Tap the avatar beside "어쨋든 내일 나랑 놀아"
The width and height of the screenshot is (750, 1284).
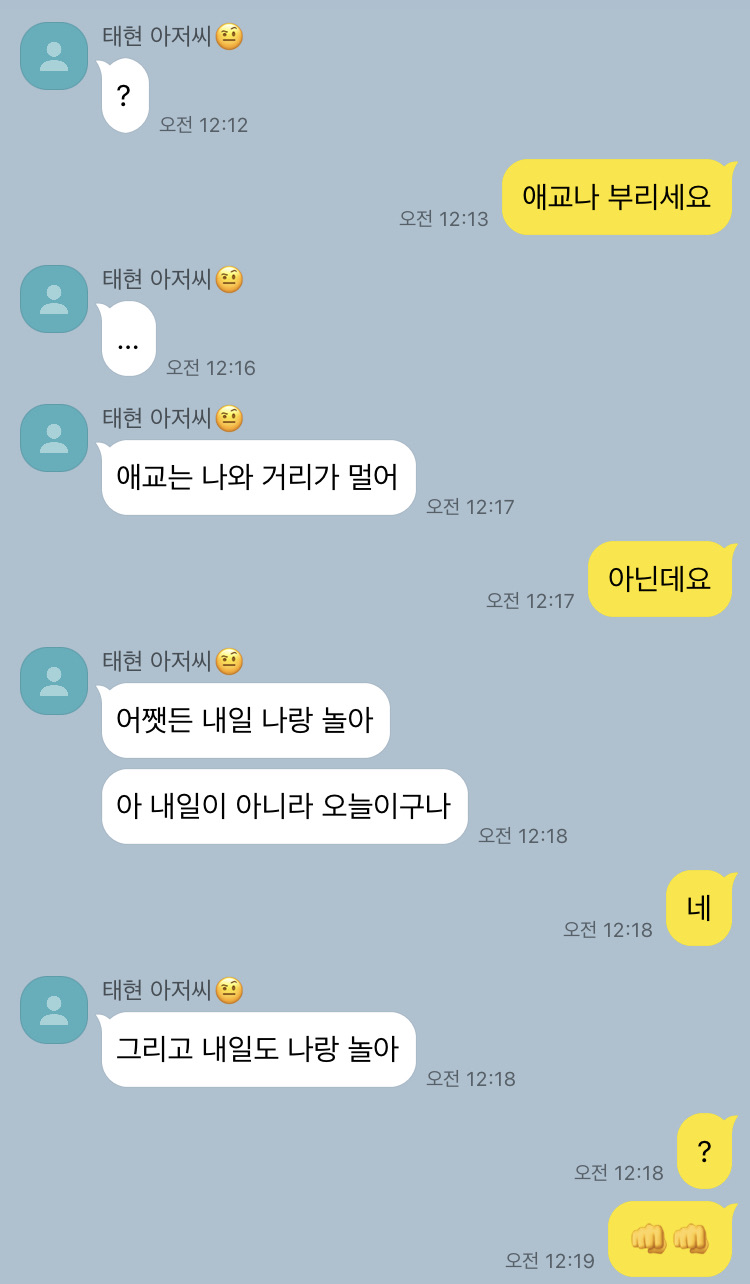click(x=54, y=681)
